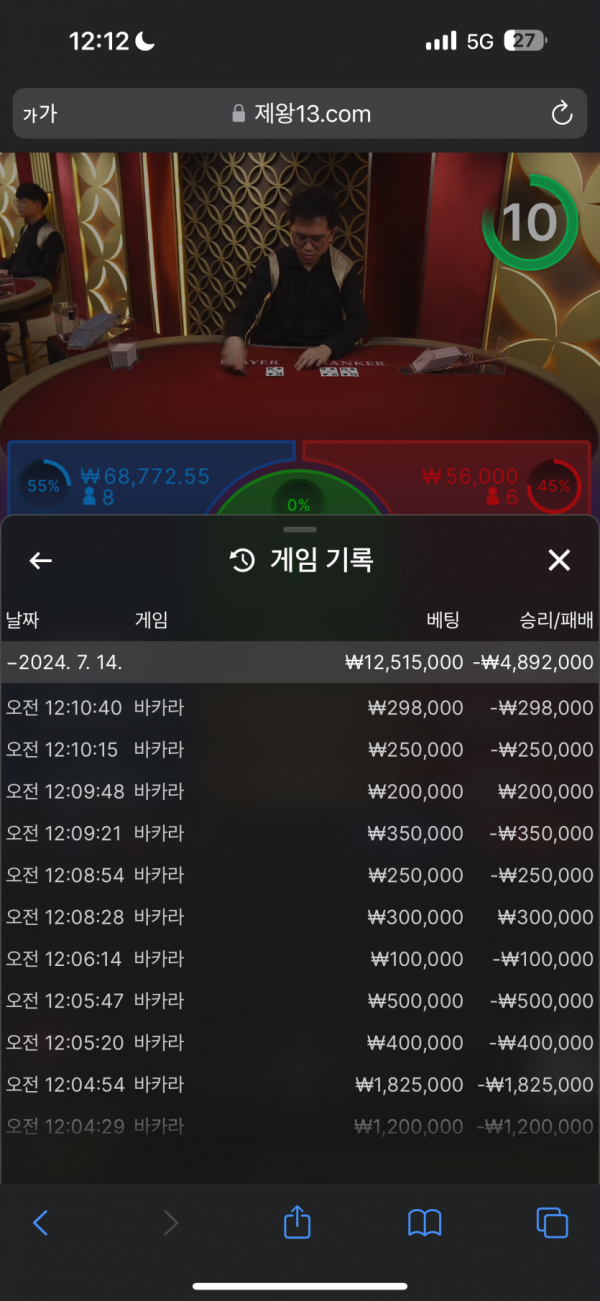This screenshot has height=1301, width=600.
Task: Reload the page in Safari
Action: (562, 113)
